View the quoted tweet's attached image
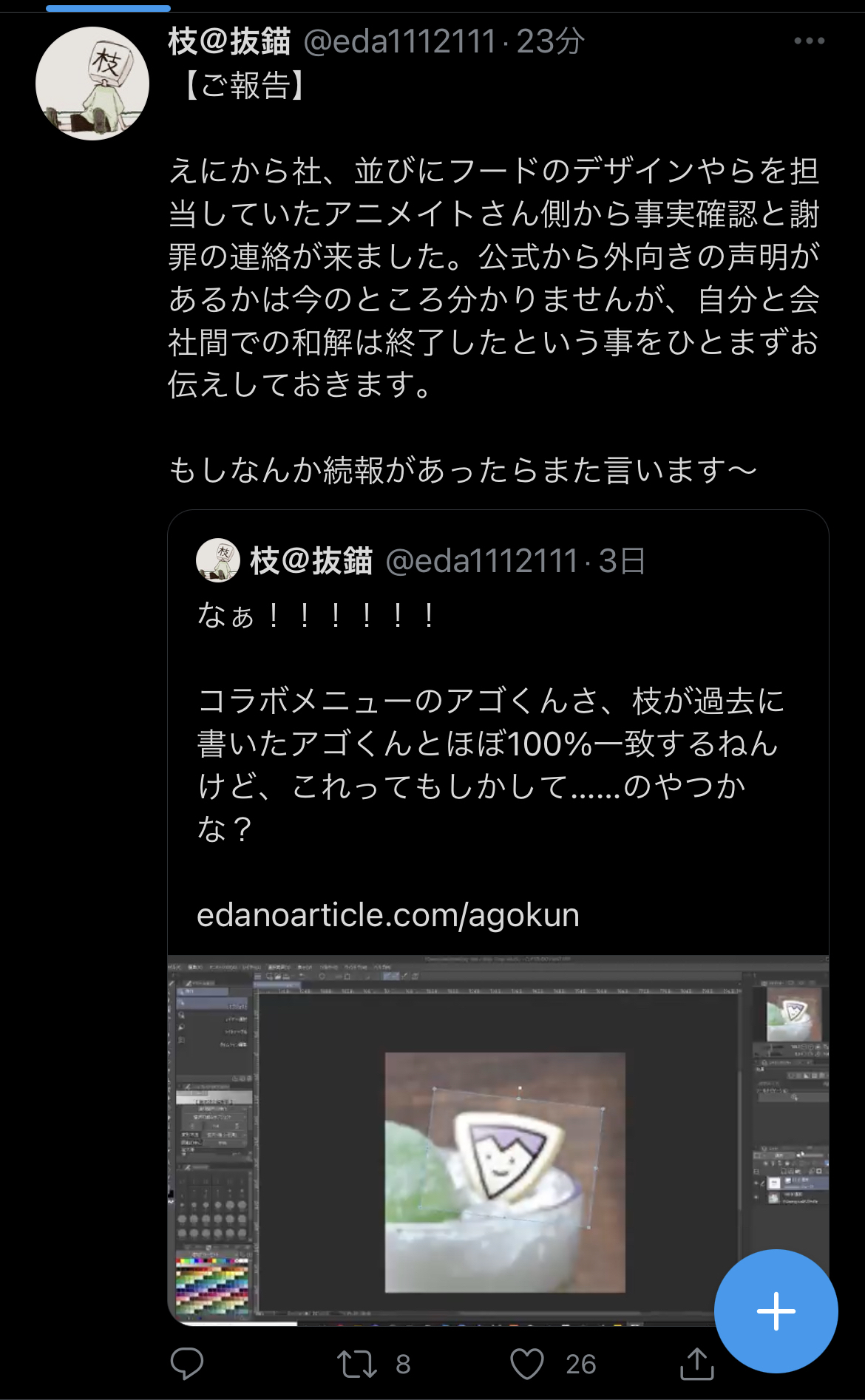The height and width of the screenshot is (1400, 865). (498, 1140)
